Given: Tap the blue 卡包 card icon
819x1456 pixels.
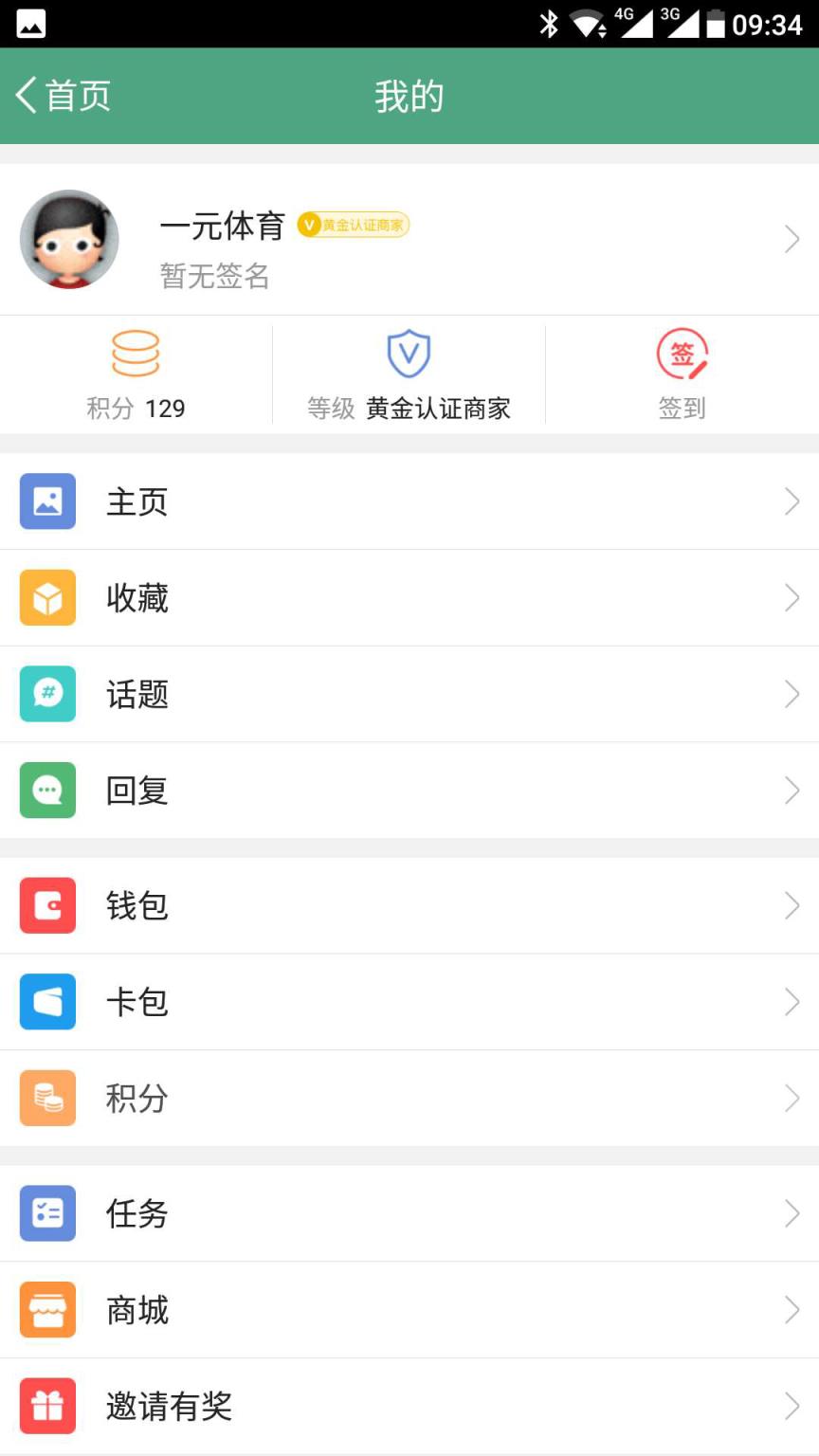Looking at the screenshot, I should 47,1002.
